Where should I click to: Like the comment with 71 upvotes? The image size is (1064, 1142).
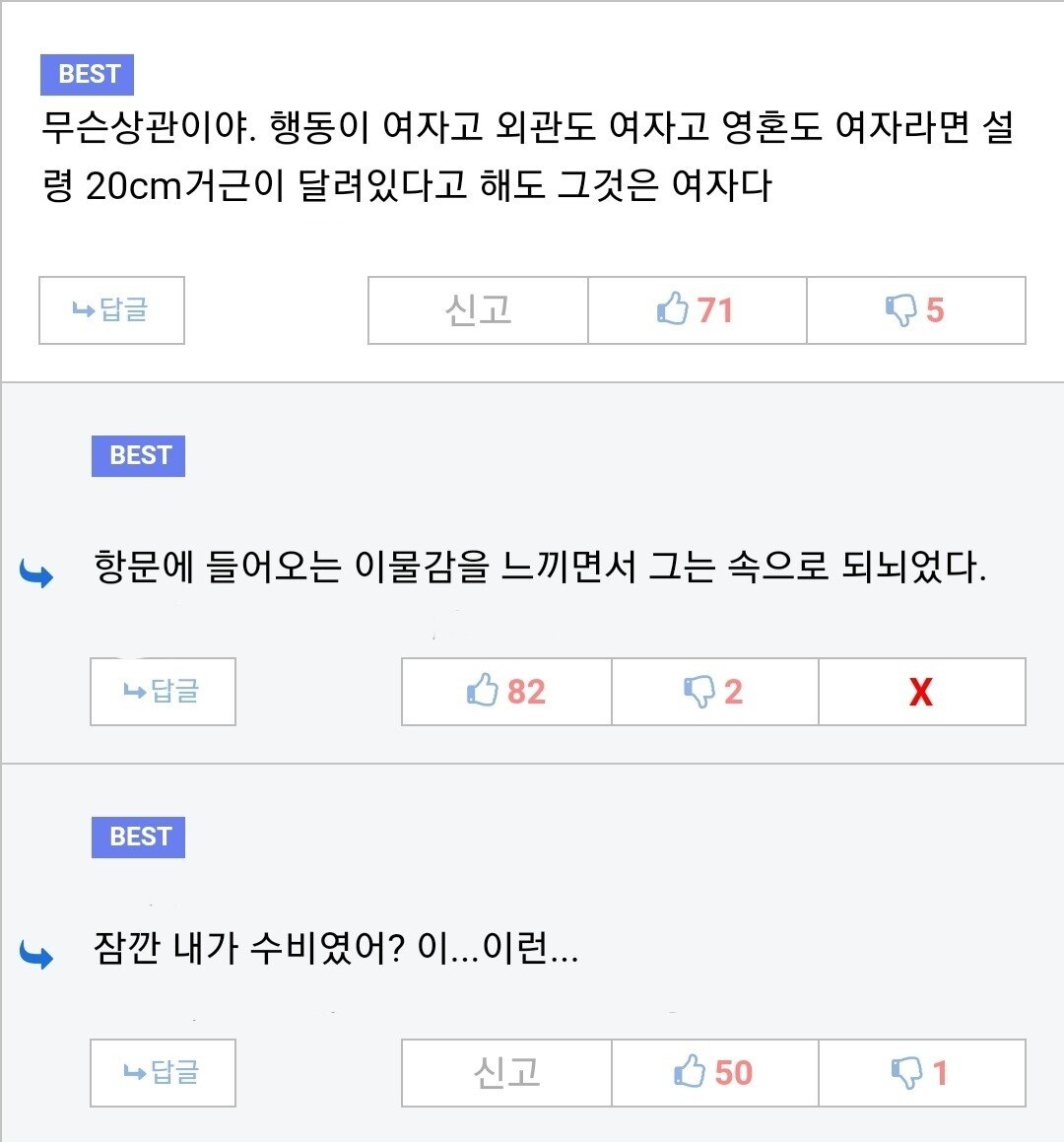coord(697,310)
